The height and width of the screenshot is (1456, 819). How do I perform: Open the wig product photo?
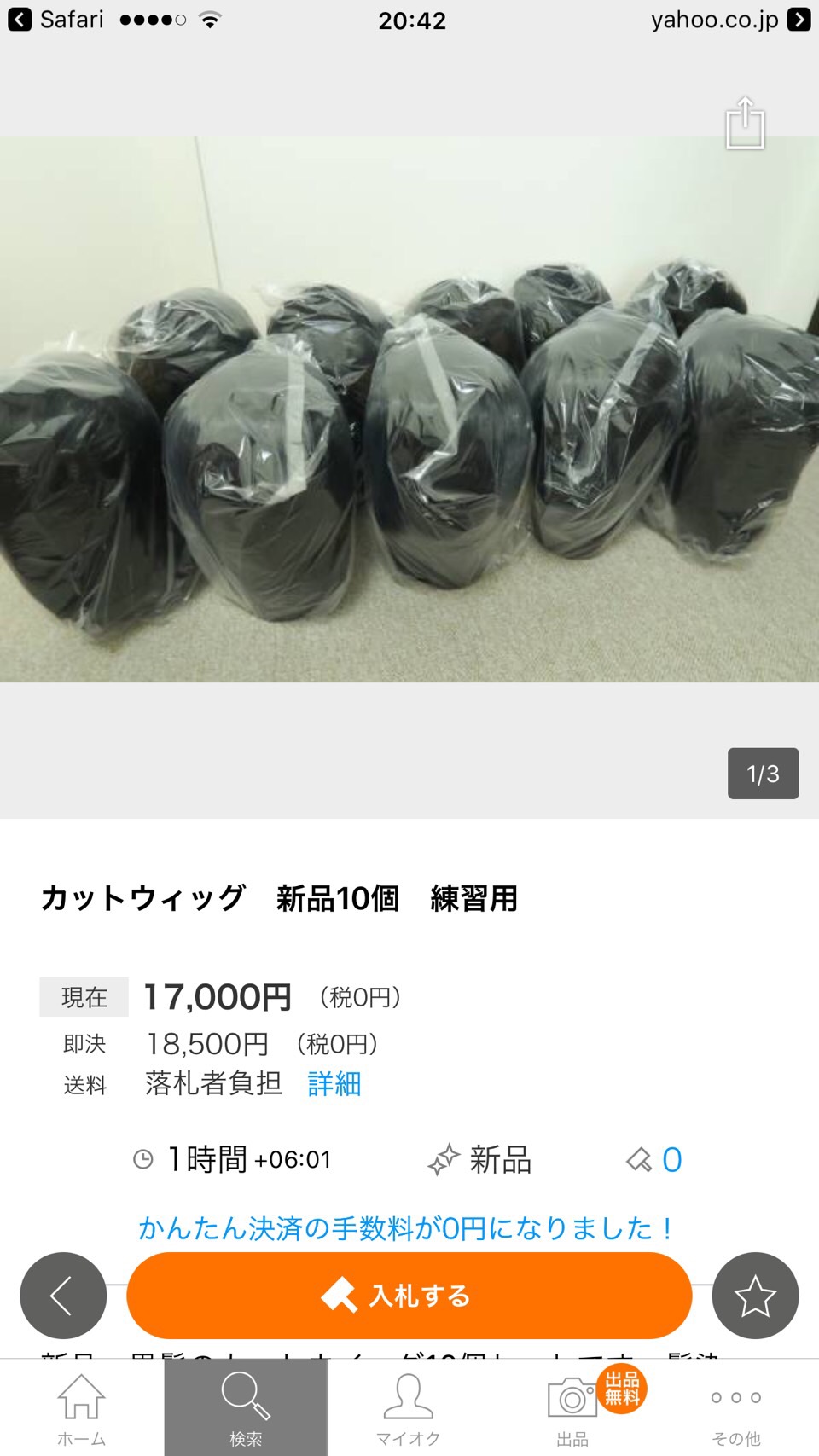pyautogui.click(x=409, y=409)
